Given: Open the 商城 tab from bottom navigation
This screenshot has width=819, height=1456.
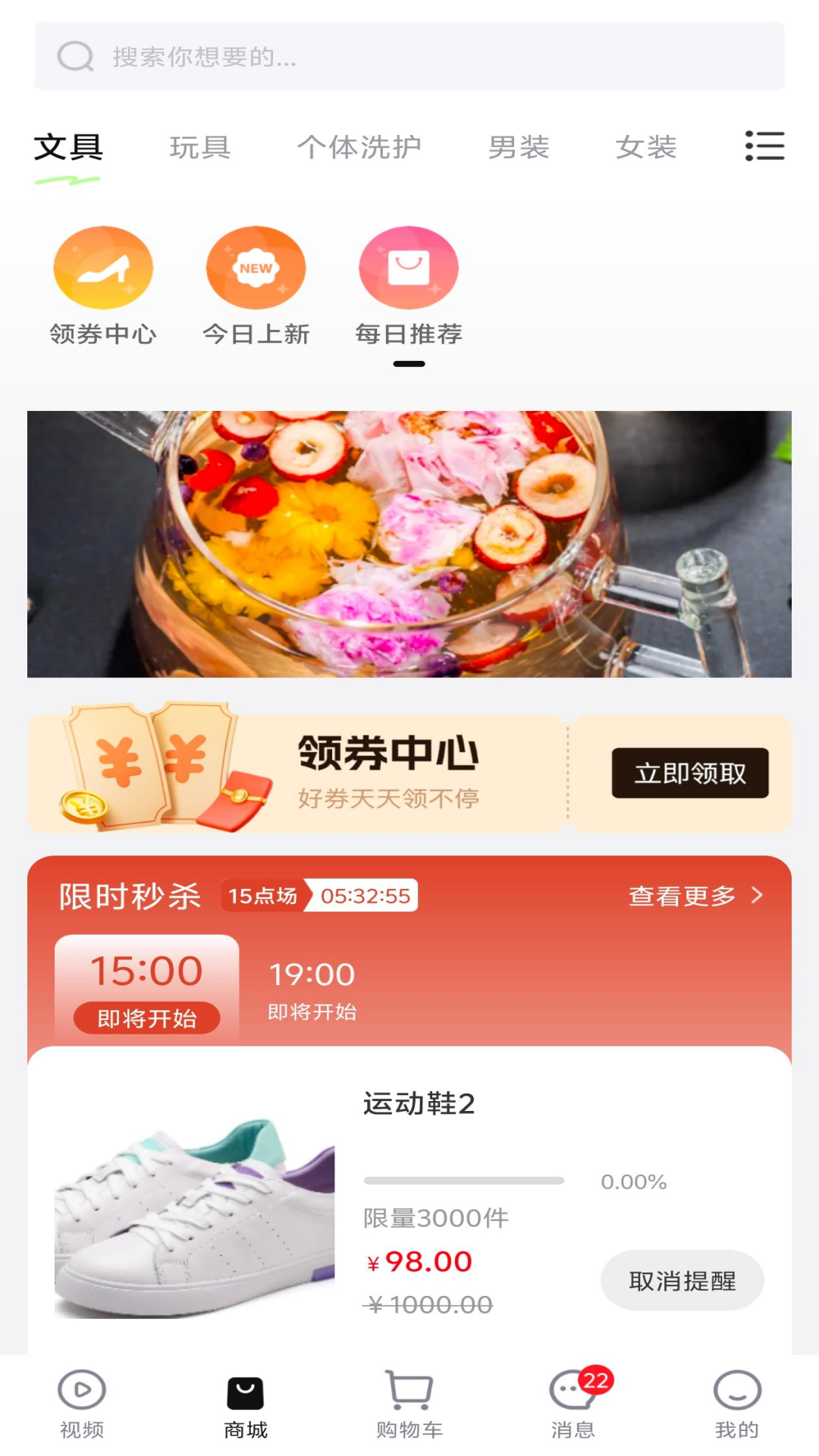Looking at the screenshot, I should (245, 1407).
